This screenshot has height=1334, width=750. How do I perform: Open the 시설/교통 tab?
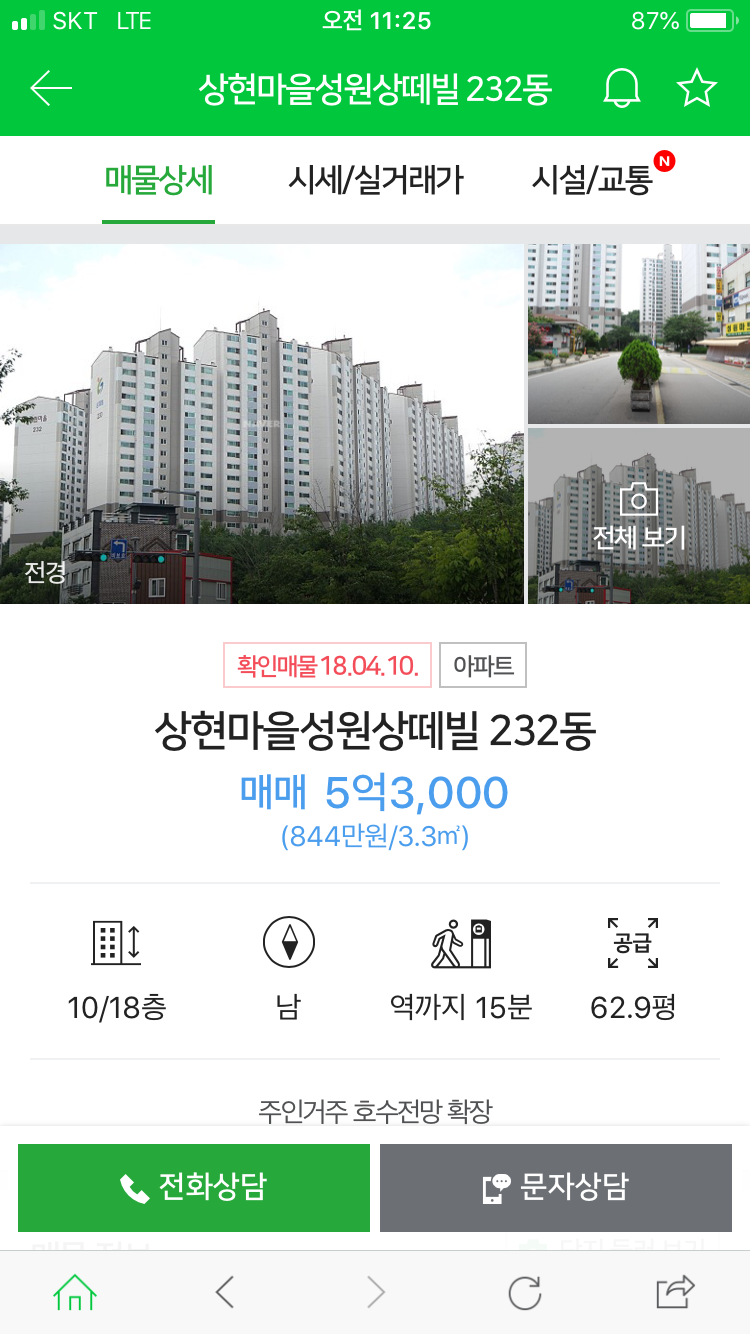pyautogui.click(x=592, y=181)
